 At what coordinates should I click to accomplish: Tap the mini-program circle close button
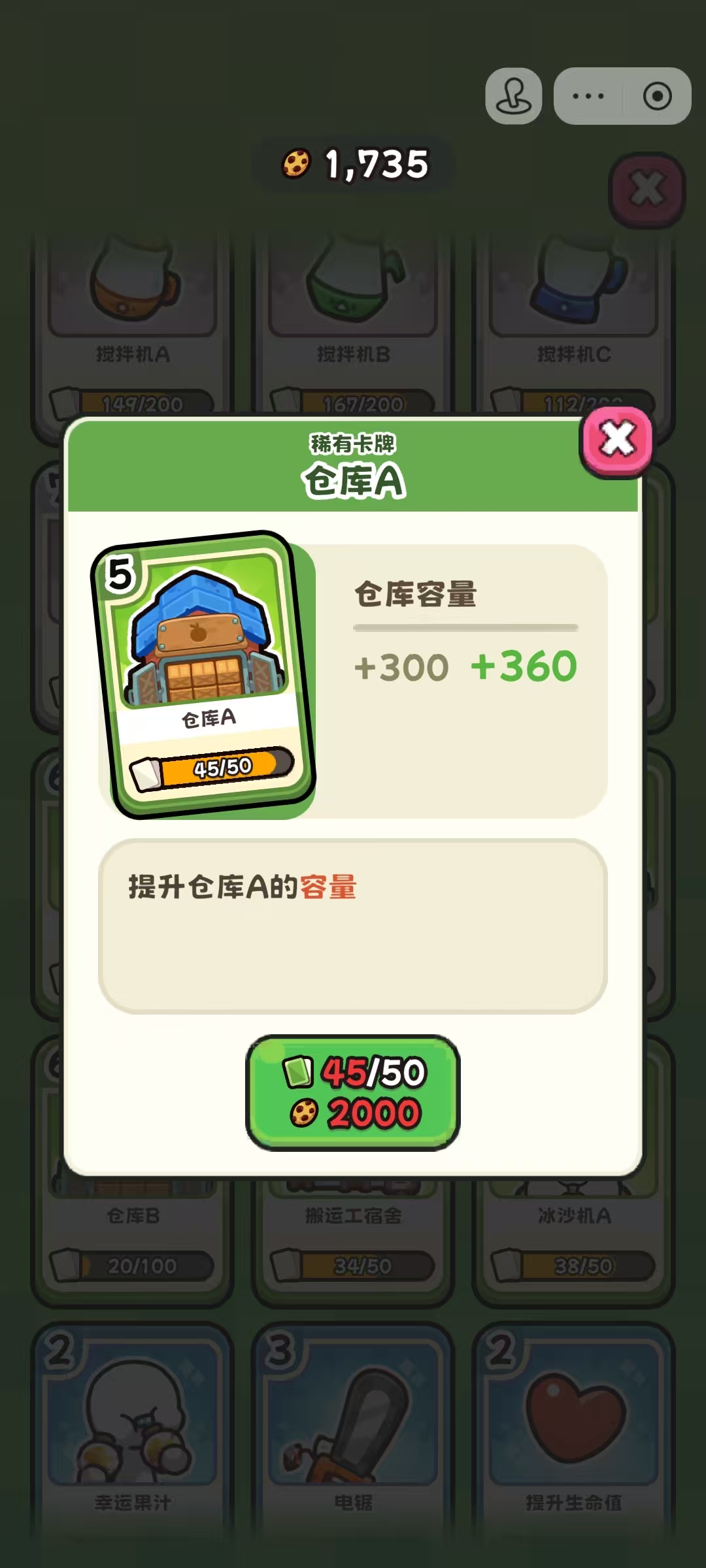click(657, 96)
